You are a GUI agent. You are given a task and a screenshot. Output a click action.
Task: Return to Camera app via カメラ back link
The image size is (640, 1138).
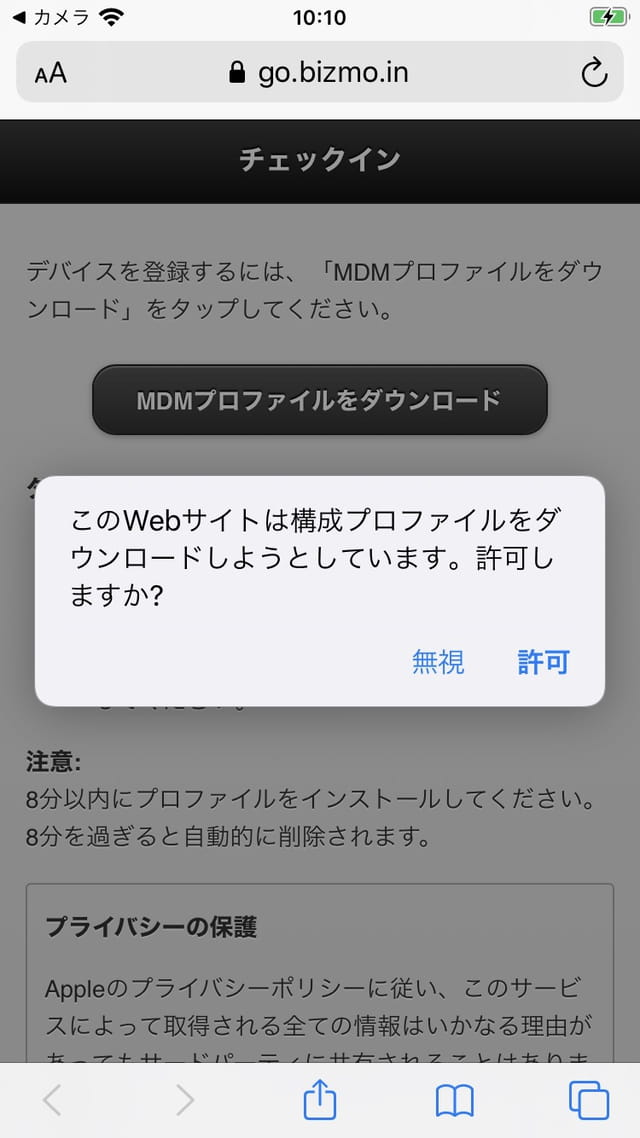pos(50,17)
